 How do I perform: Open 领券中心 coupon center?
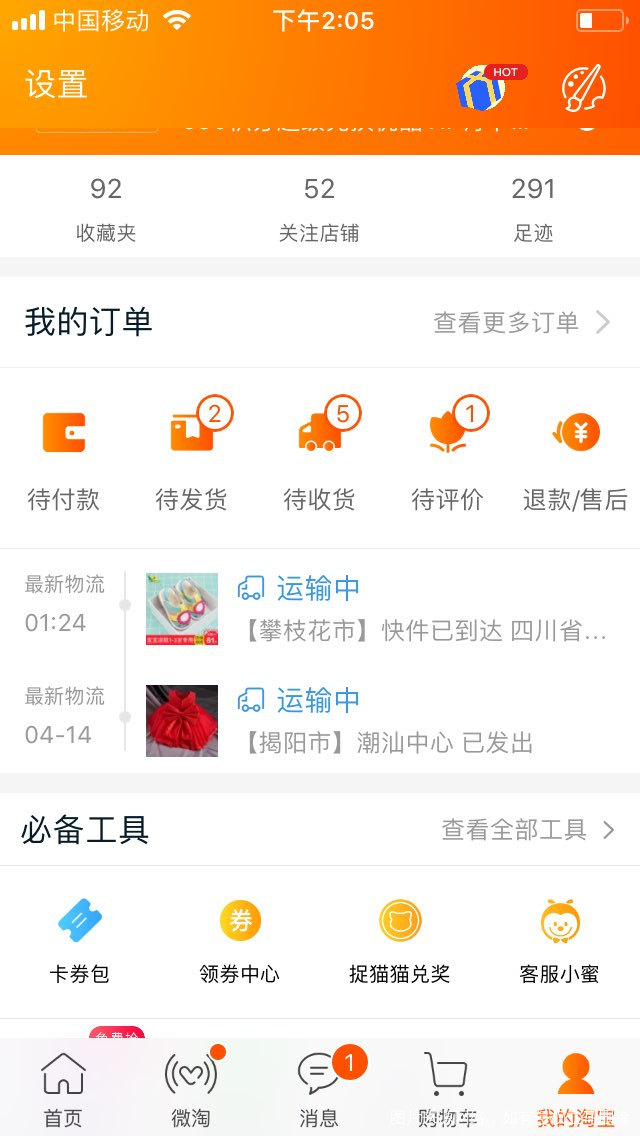point(240,941)
